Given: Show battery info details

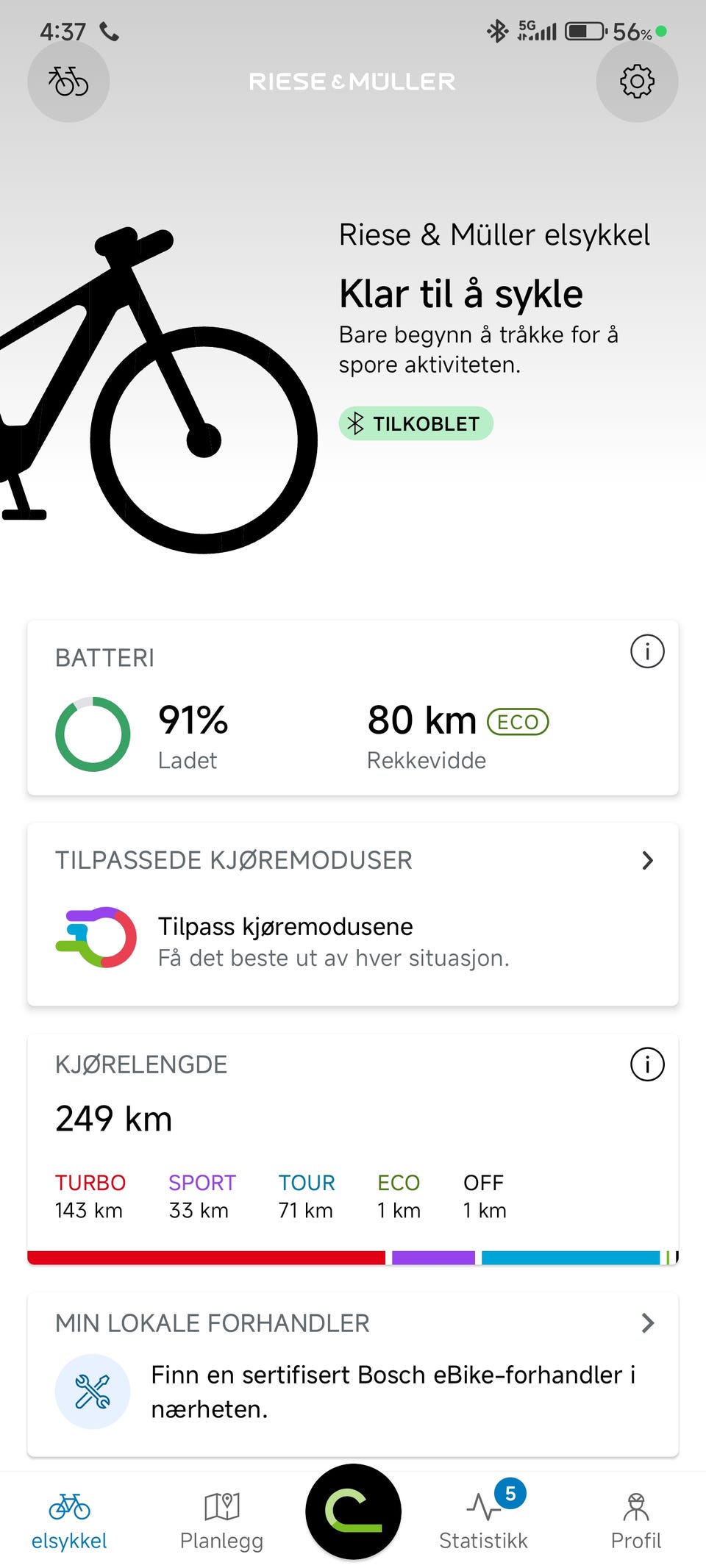Looking at the screenshot, I should 647,652.
